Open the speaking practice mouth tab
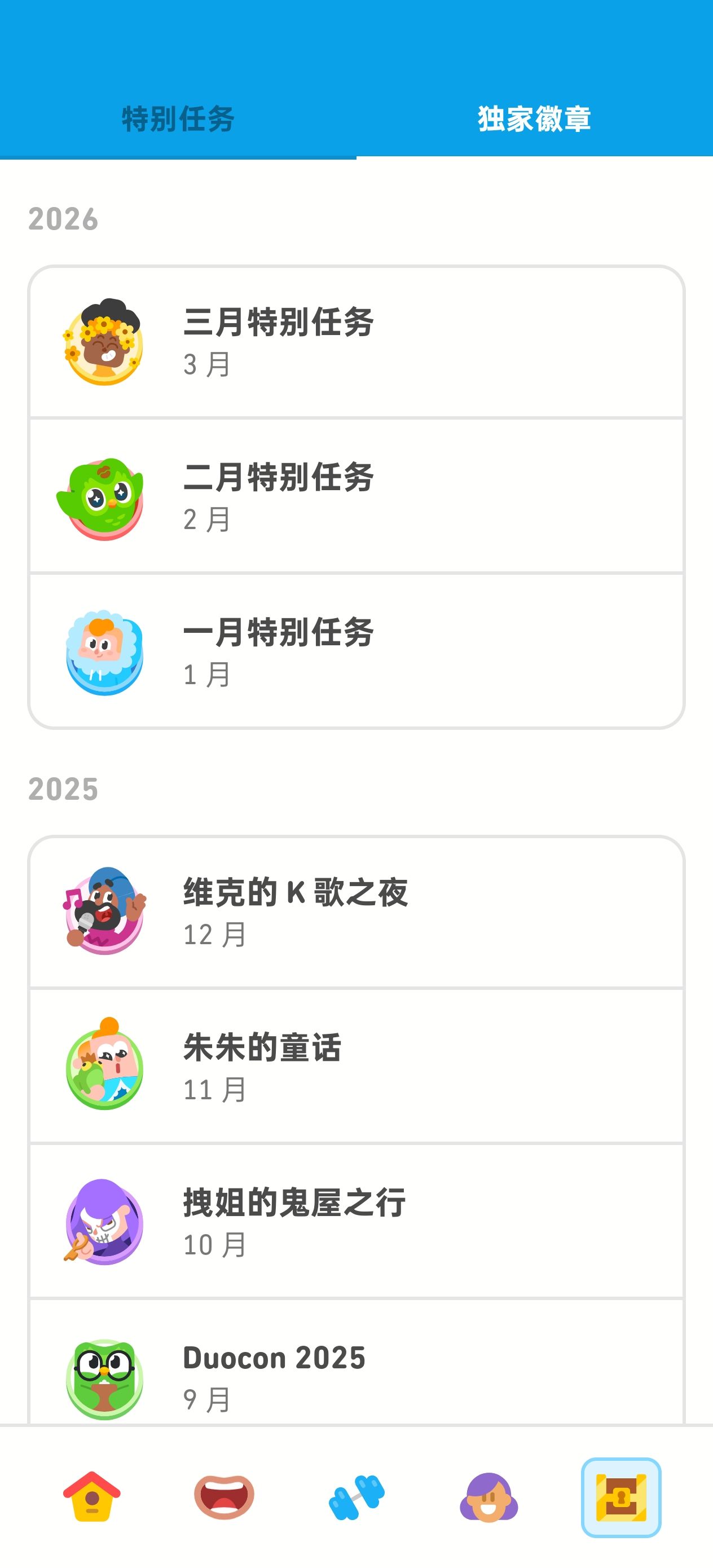This screenshot has height=1568, width=713. coord(224,1497)
